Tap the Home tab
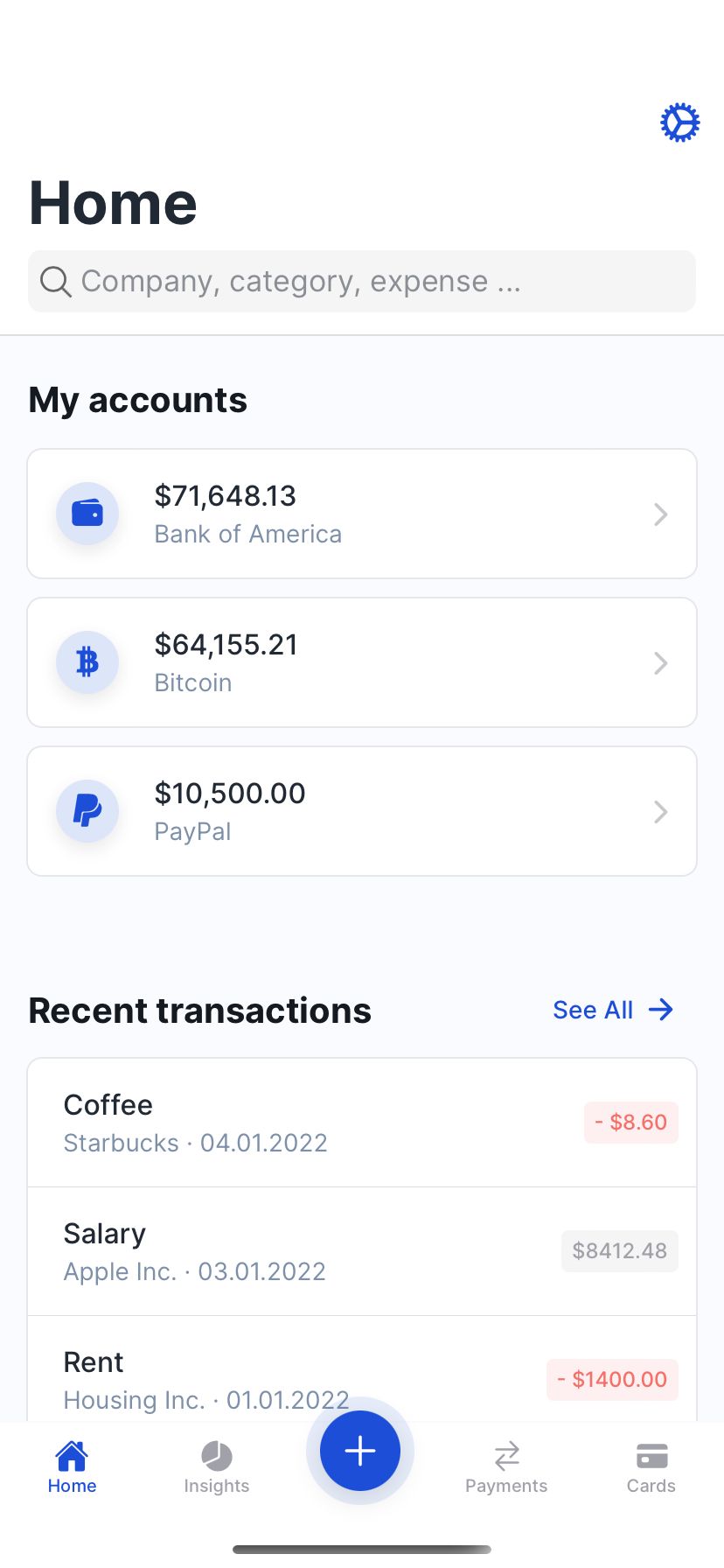 click(x=72, y=1467)
